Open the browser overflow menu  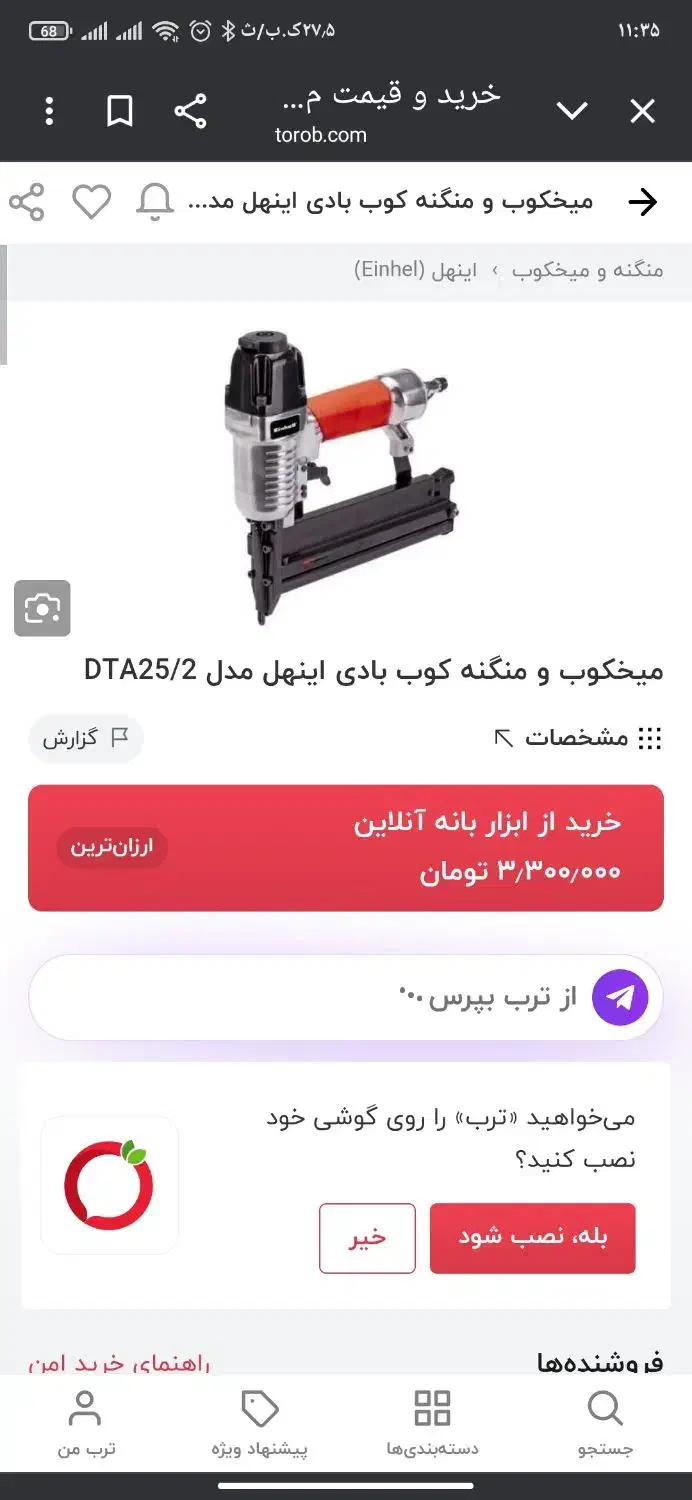pos(49,111)
